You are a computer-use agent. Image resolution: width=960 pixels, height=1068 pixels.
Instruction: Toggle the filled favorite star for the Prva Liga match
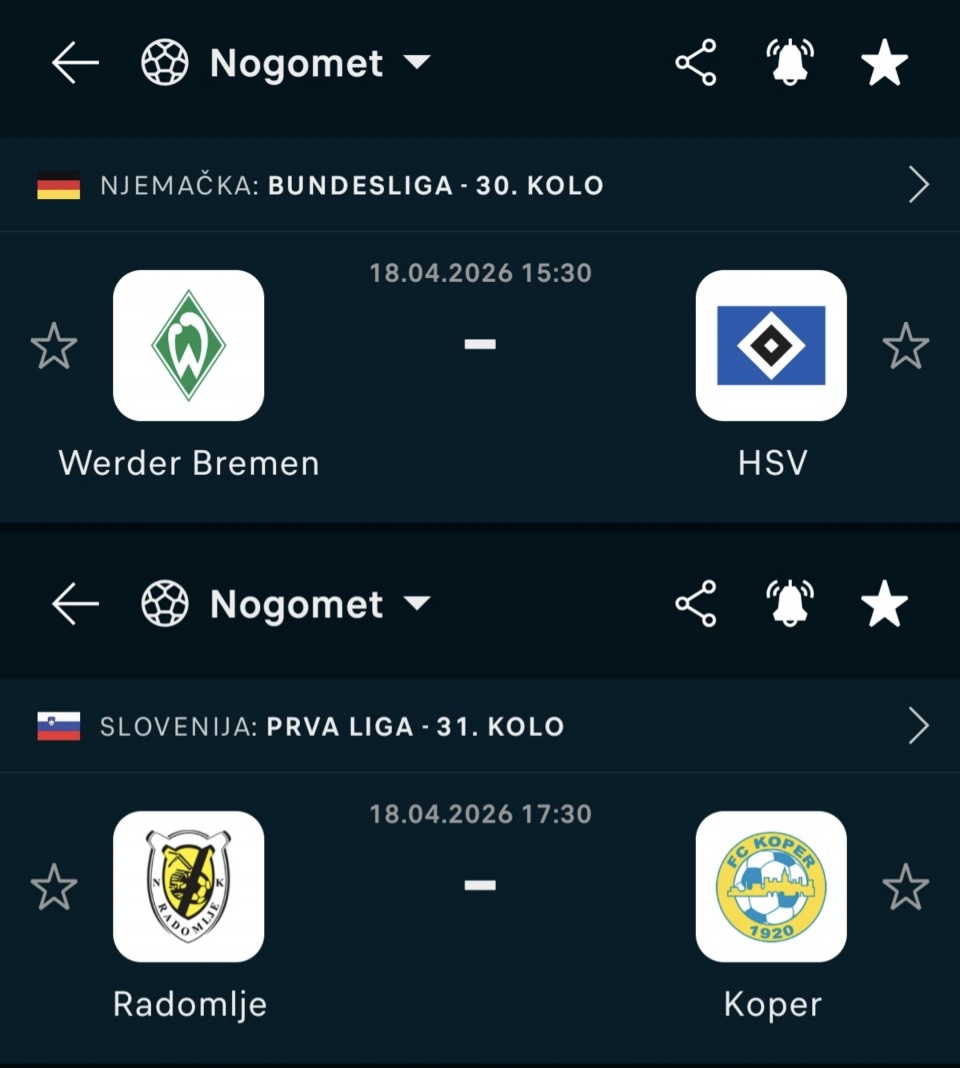(884, 604)
